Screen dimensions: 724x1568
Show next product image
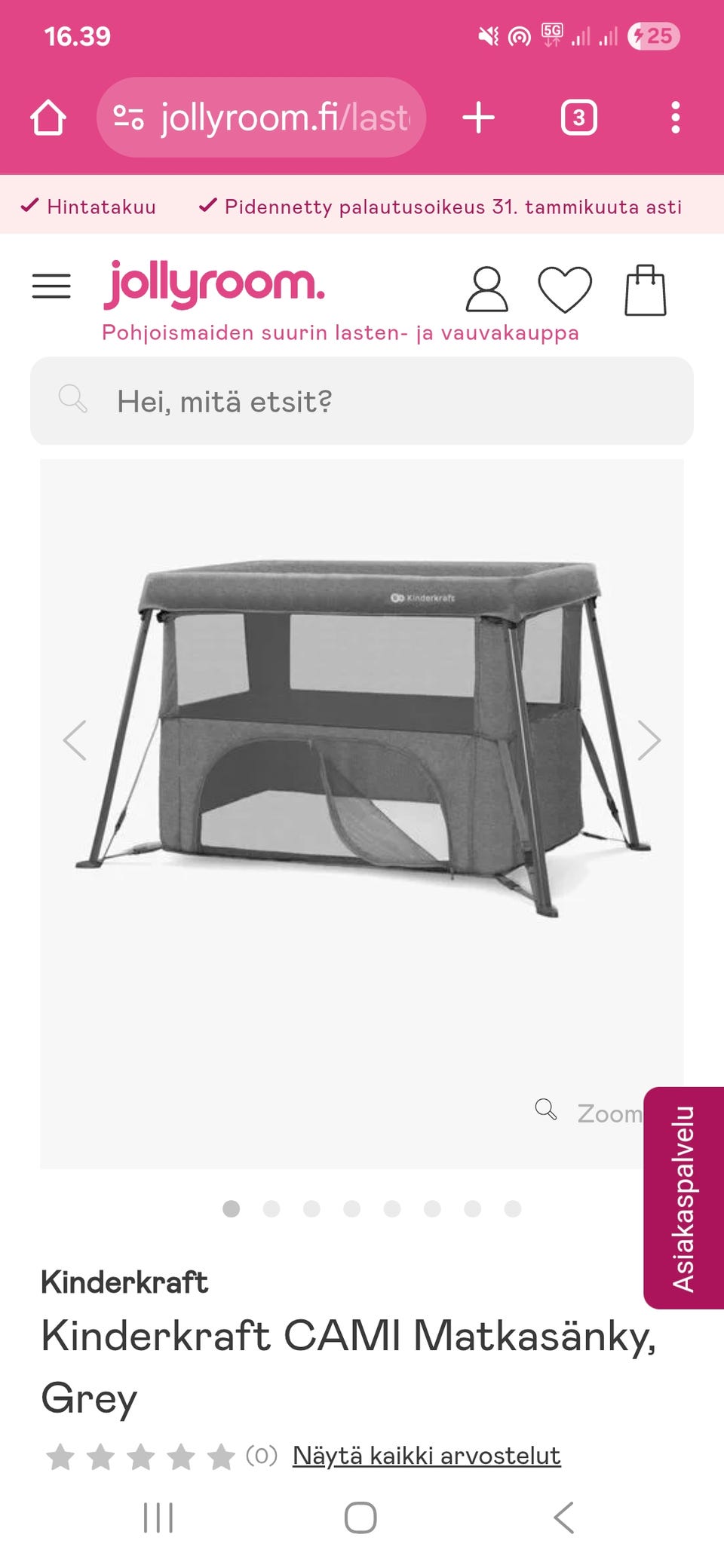649,740
